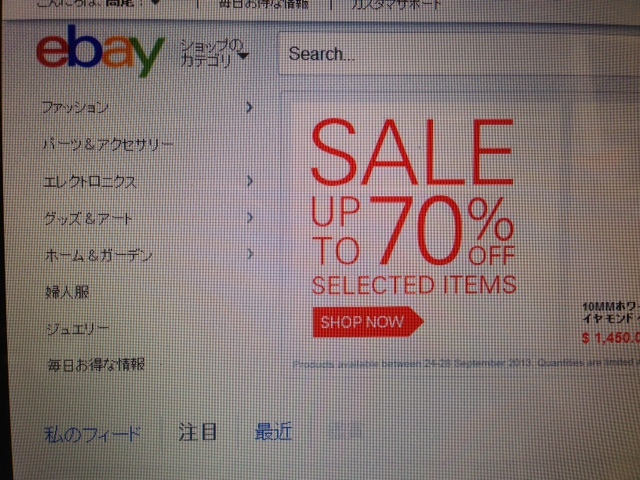Open パーツ&アクセサリー category
This screenshot has width=640, height=480.
(108, 145)
